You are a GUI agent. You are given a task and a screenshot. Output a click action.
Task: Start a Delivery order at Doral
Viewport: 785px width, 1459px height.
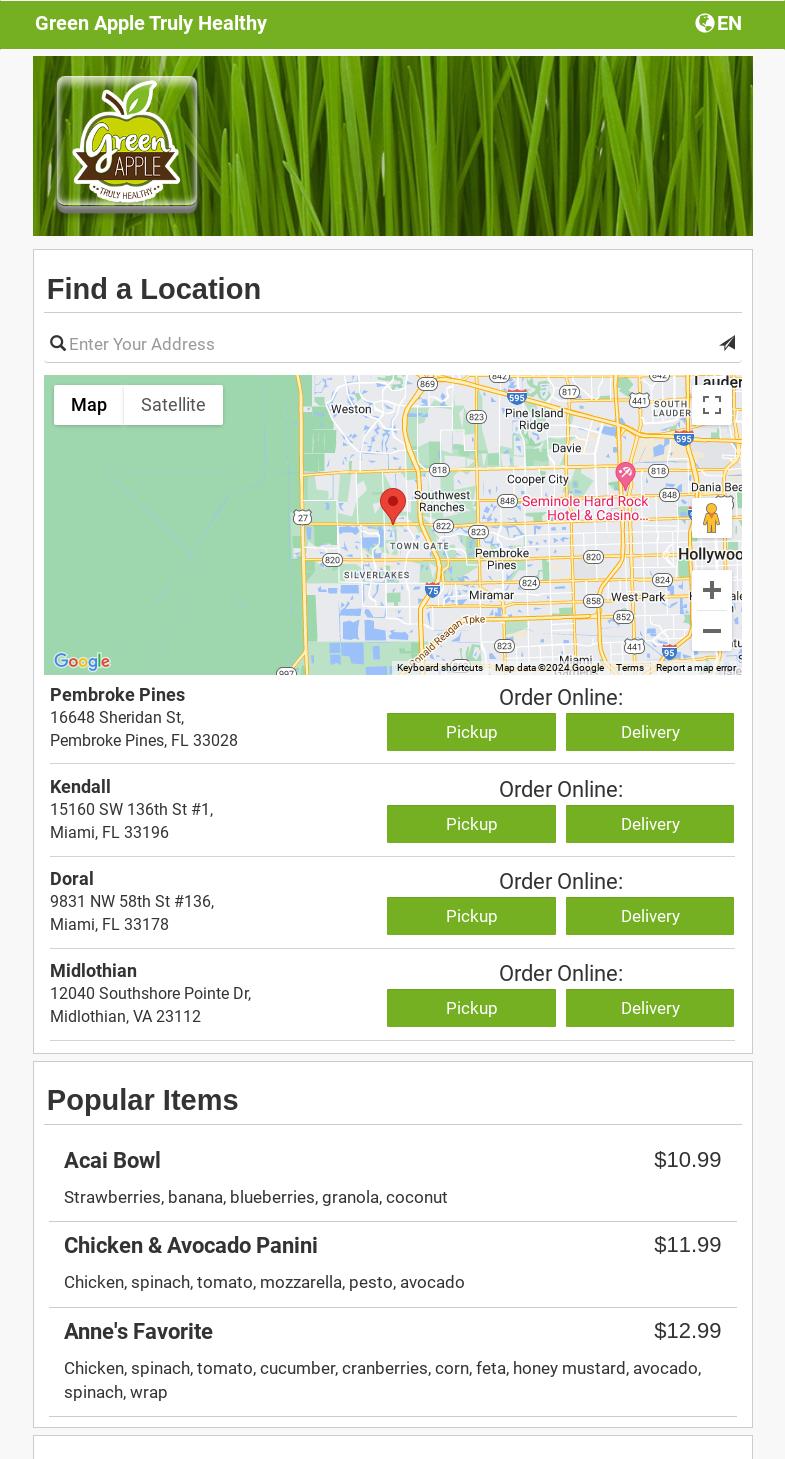(649, 916)
